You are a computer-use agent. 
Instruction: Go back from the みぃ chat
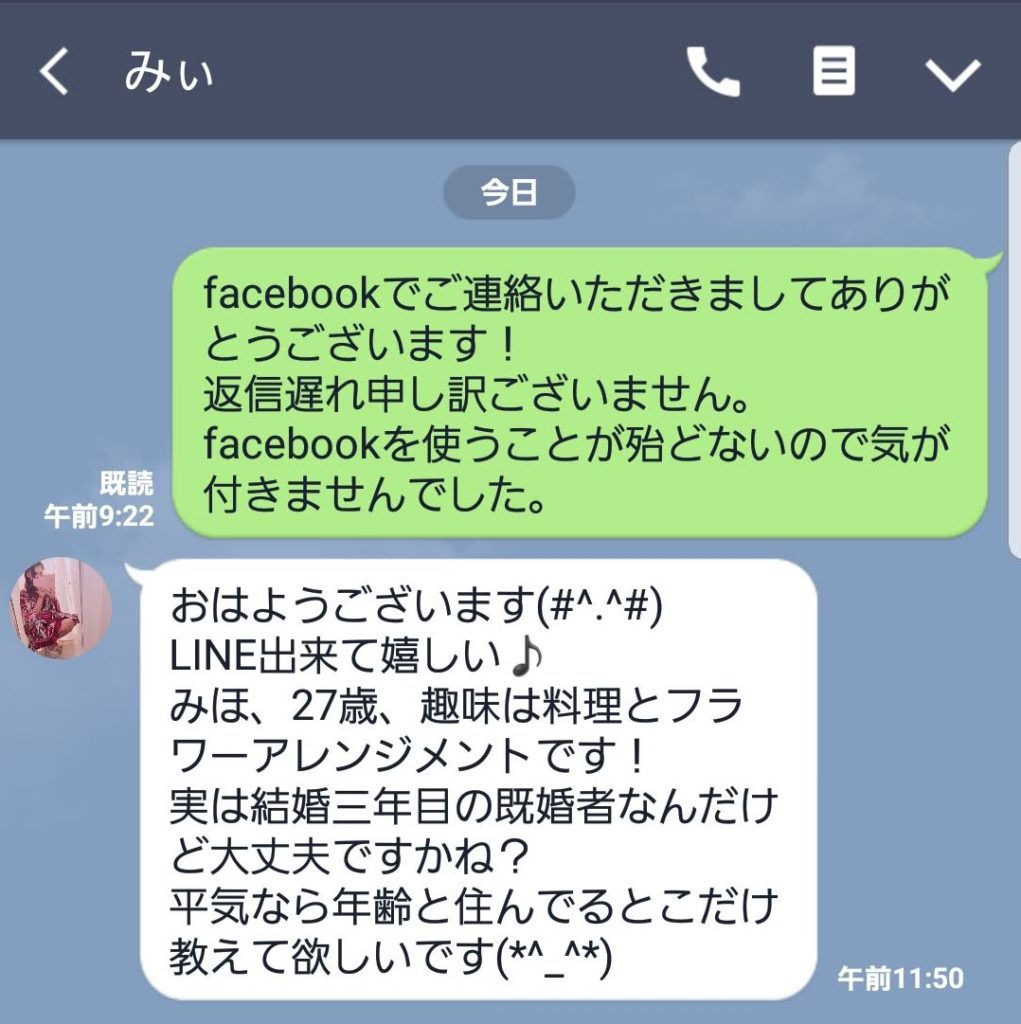(x=54, y=73)
